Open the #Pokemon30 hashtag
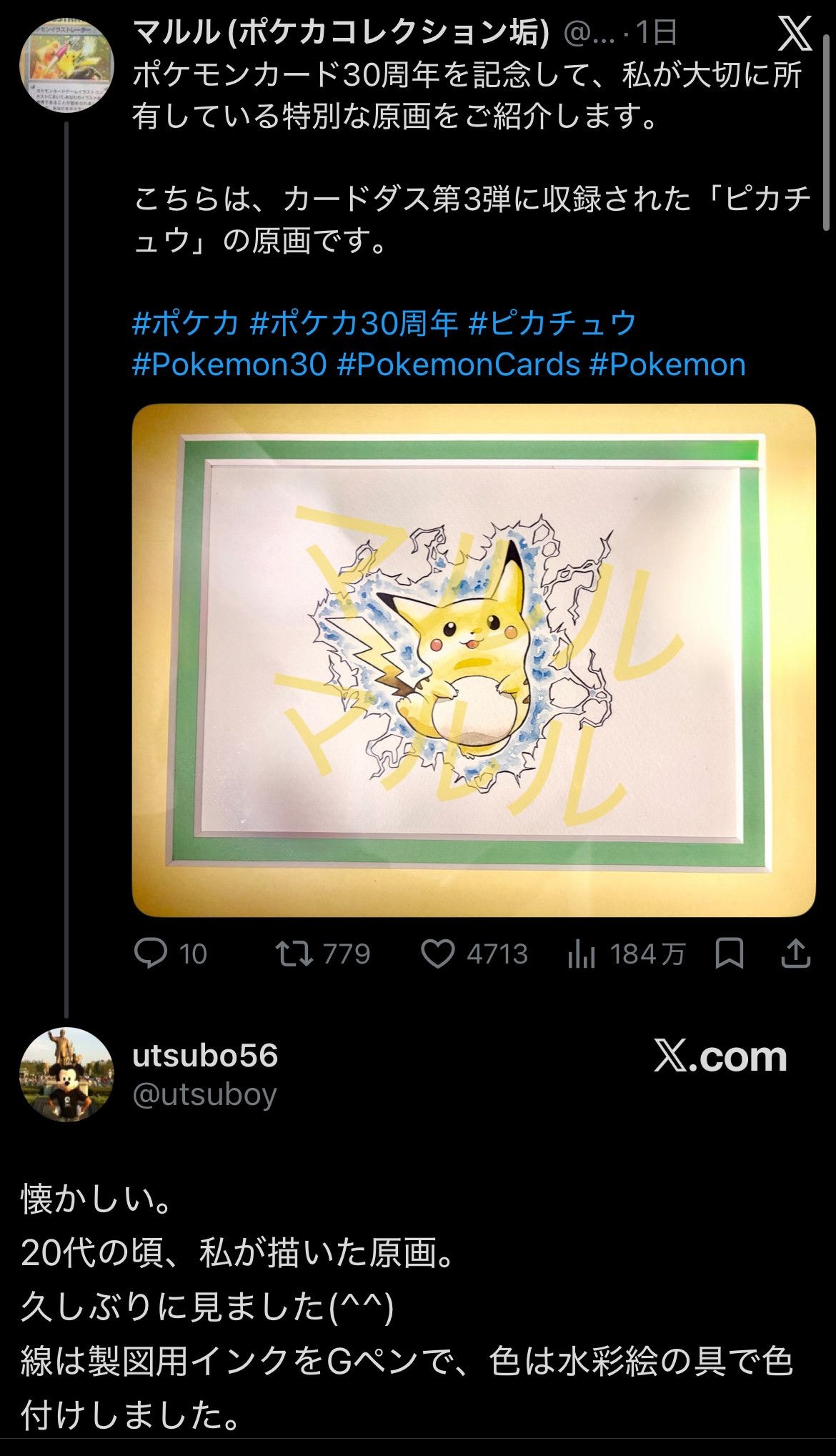Screen dimensions: 836x1456 pos(229,365)
